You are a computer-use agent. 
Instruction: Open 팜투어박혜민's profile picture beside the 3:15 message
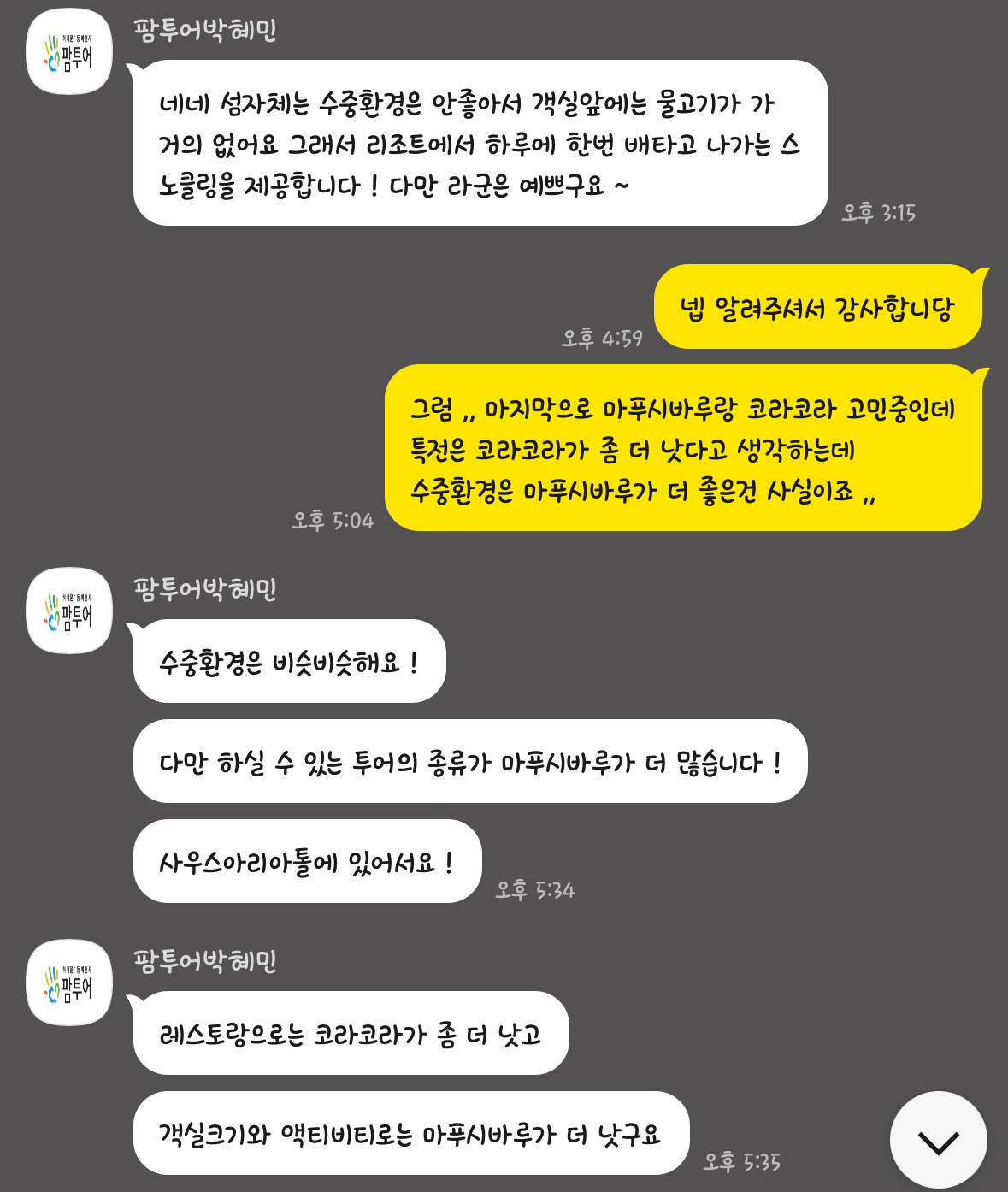tap(69, 52)
